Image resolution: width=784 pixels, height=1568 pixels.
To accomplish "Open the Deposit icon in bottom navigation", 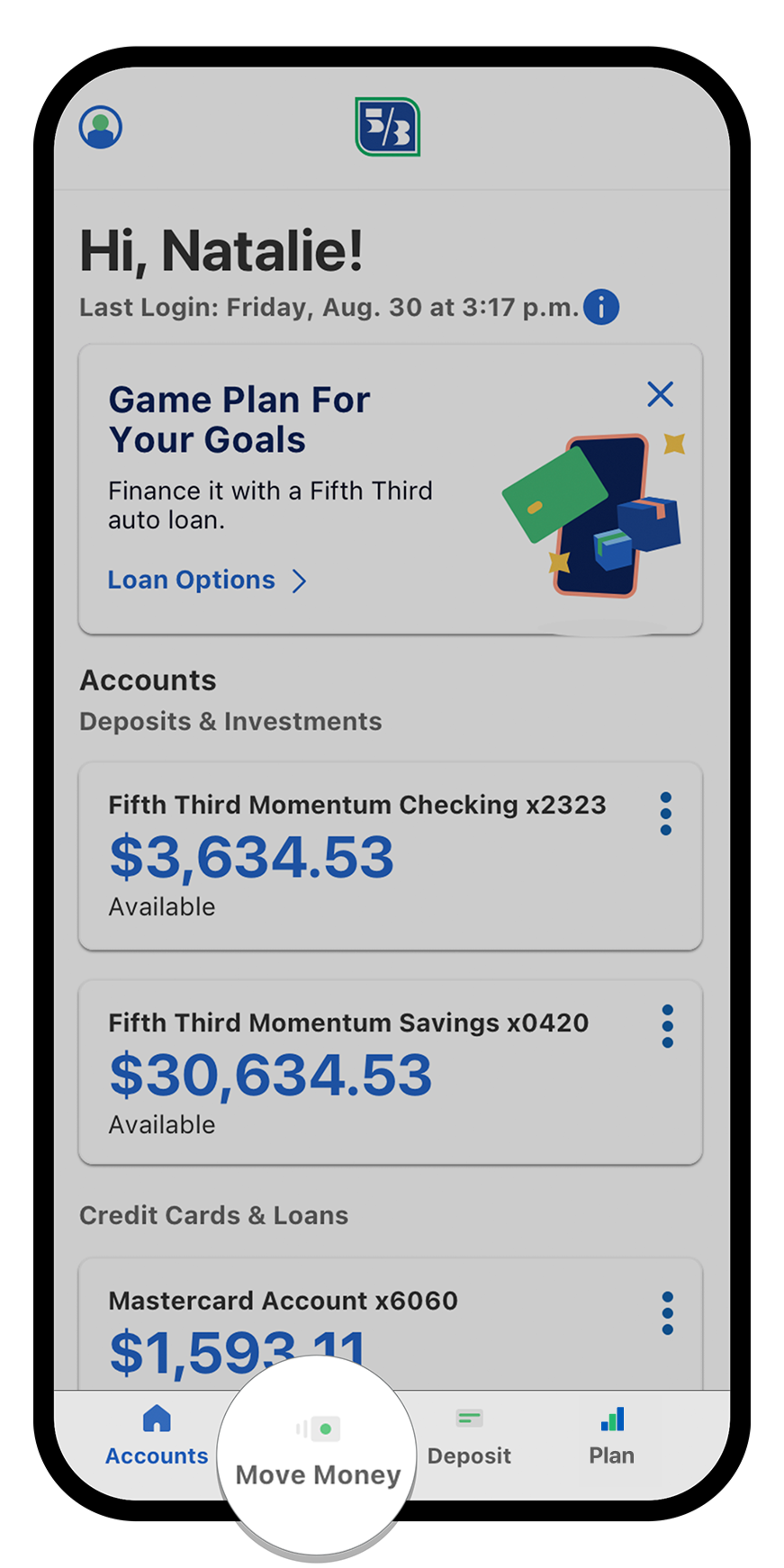I will tap(469, 1419).
